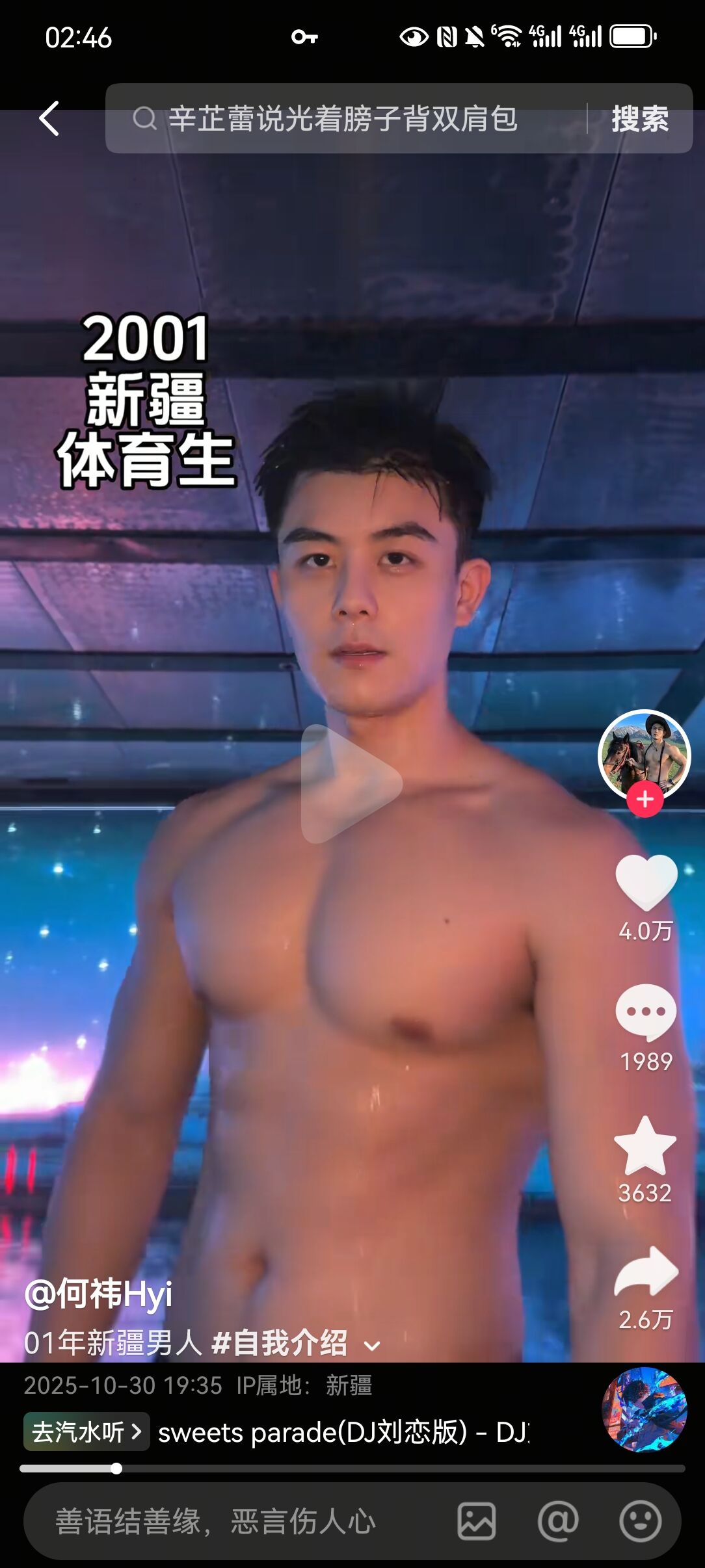Open the creator's profile avatar
705x1568 pixels.
pyautogui.click(x=644, y=754)
